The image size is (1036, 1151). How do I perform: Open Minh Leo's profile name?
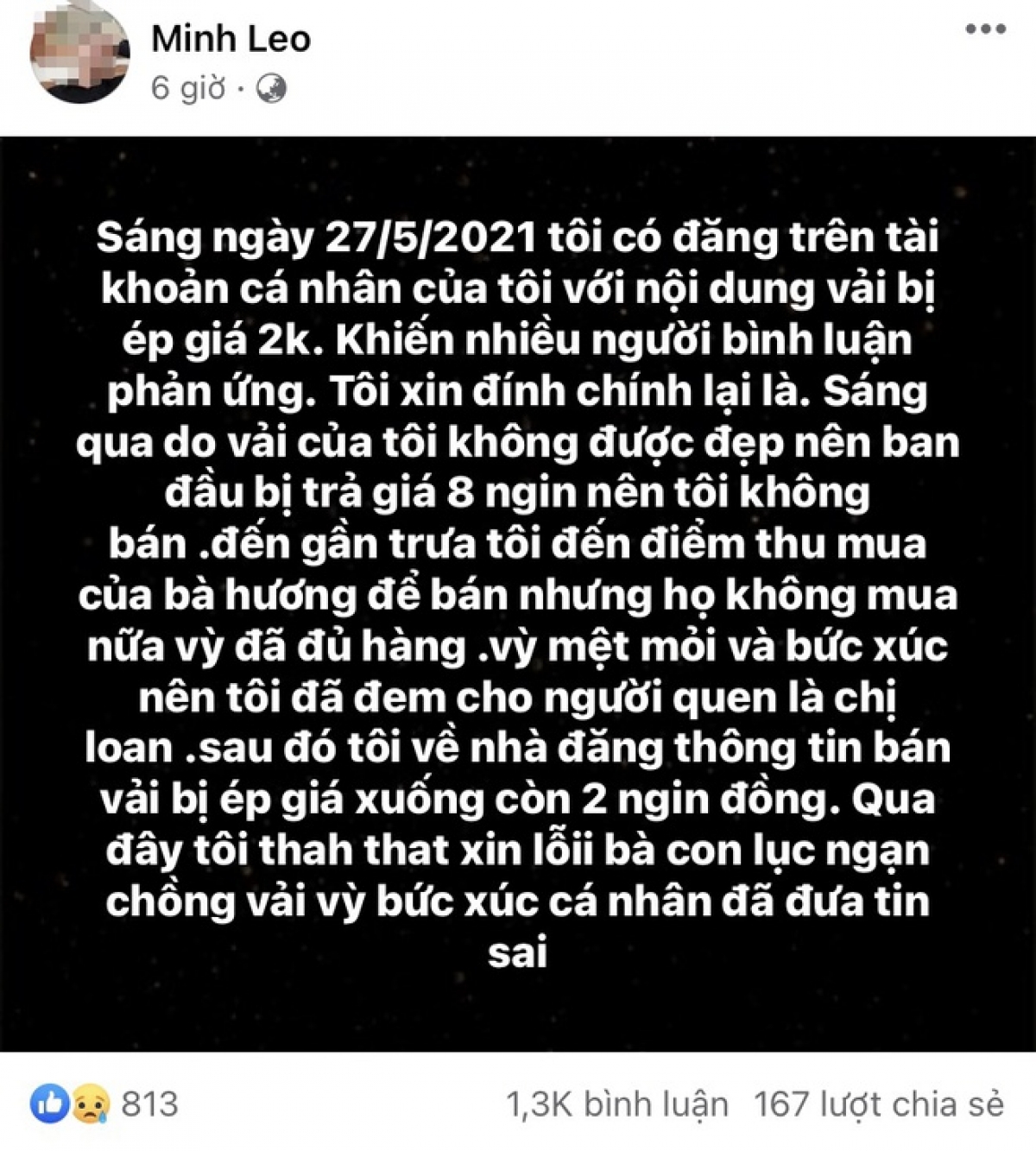[231, 39]
